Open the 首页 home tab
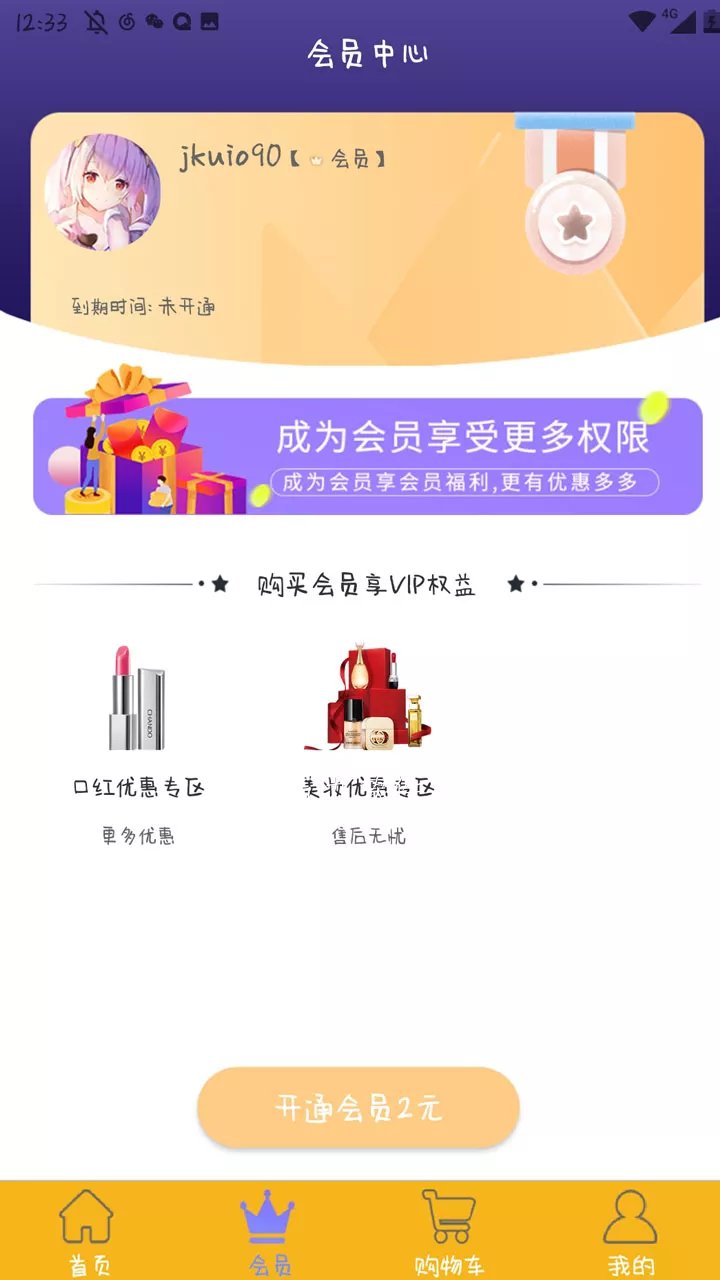720x1280 pixels. [x=88, y=1232]
